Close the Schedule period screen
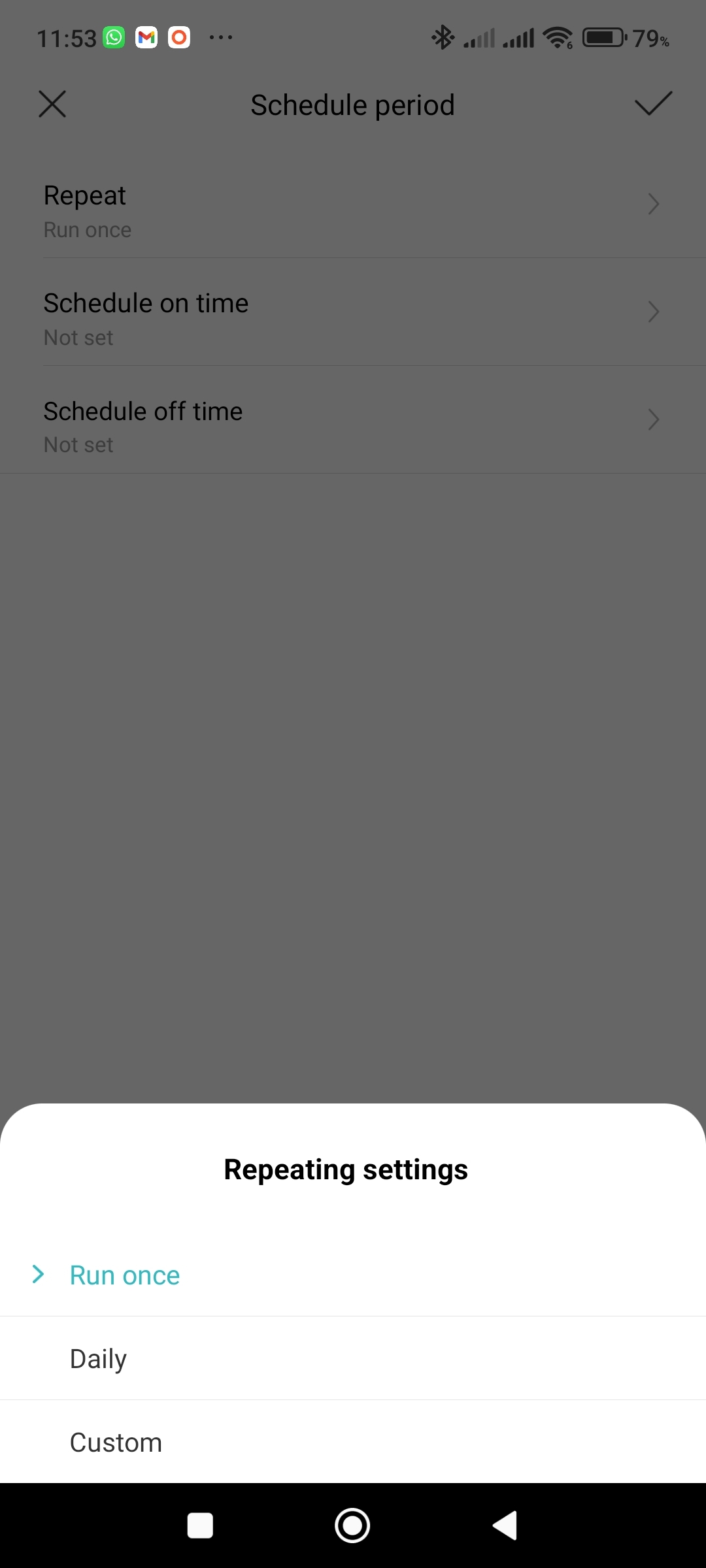 tap(52, 105)
